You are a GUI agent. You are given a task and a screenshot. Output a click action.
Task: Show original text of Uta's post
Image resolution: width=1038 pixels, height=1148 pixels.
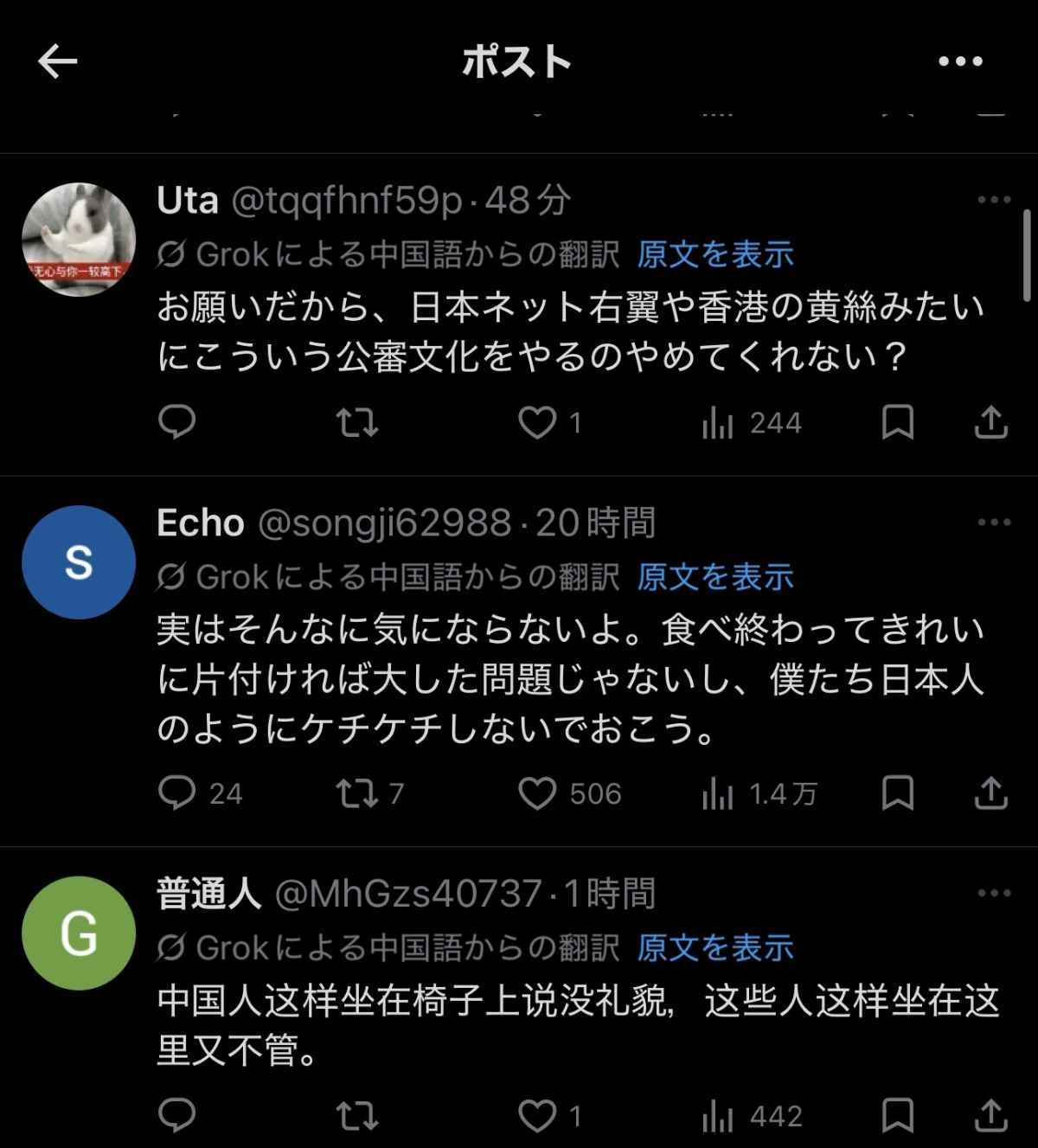[715, 254]
